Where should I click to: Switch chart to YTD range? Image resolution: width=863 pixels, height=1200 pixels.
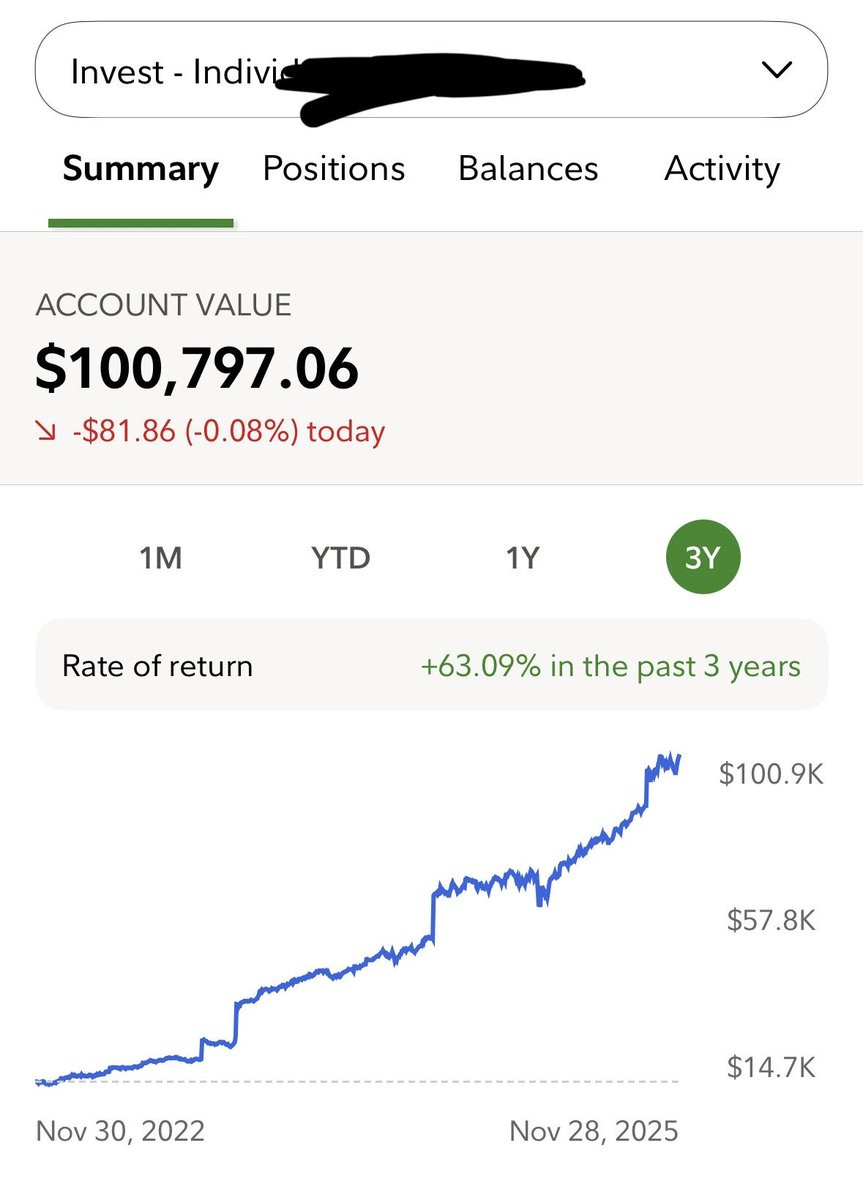(340, 557)
